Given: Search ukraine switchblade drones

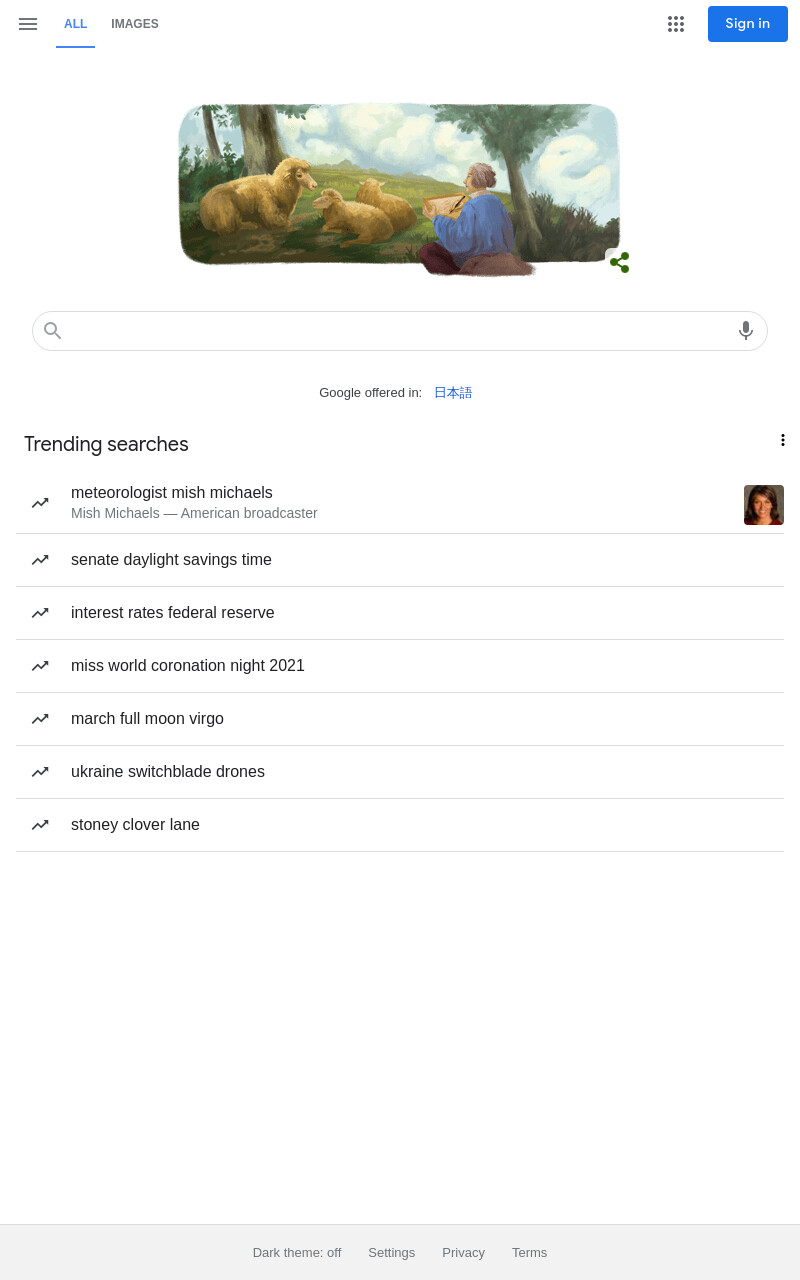Looking at the screenshot, I should 400,772.
